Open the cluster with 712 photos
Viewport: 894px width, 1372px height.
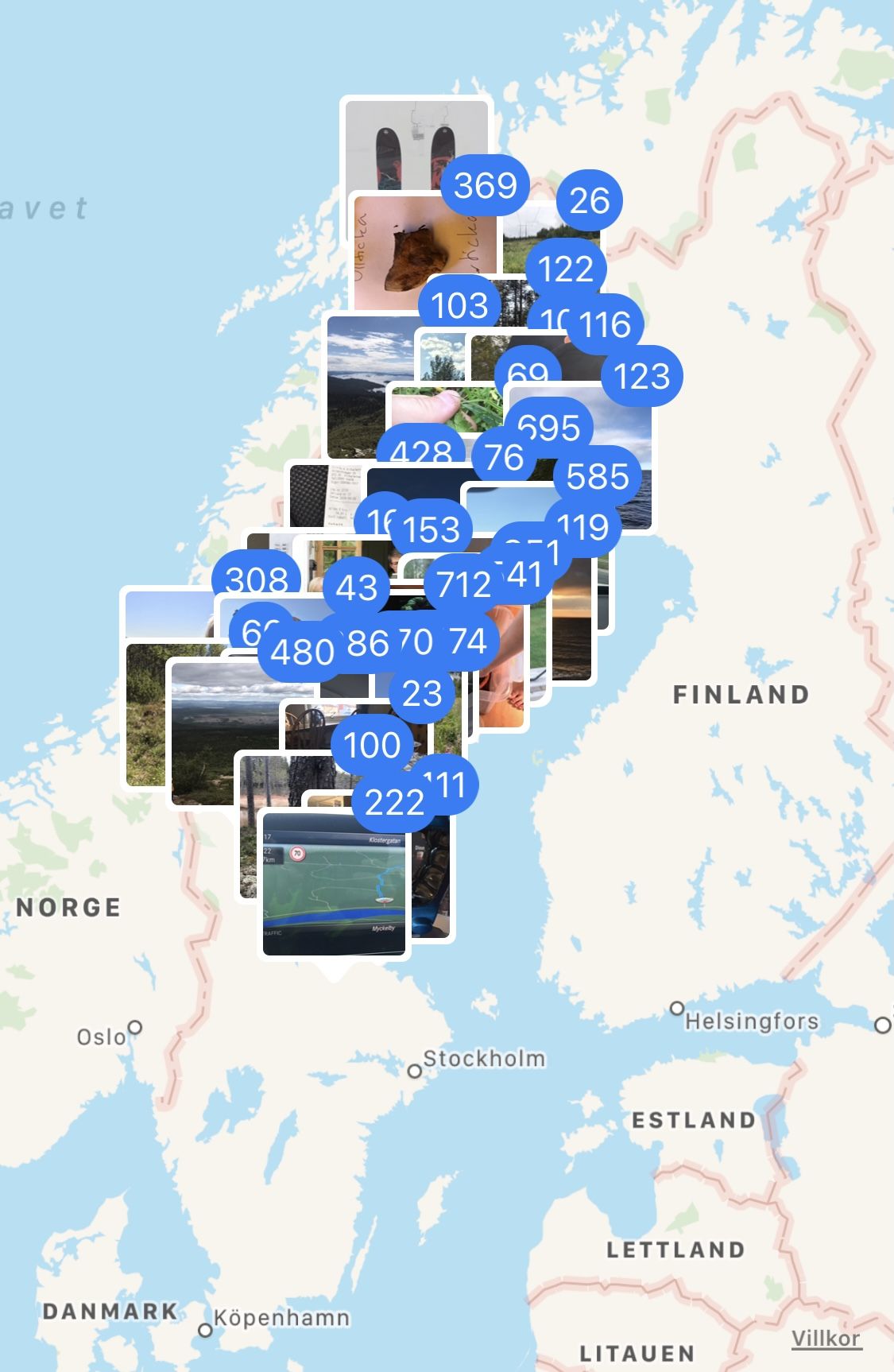[x=462, y=585]
